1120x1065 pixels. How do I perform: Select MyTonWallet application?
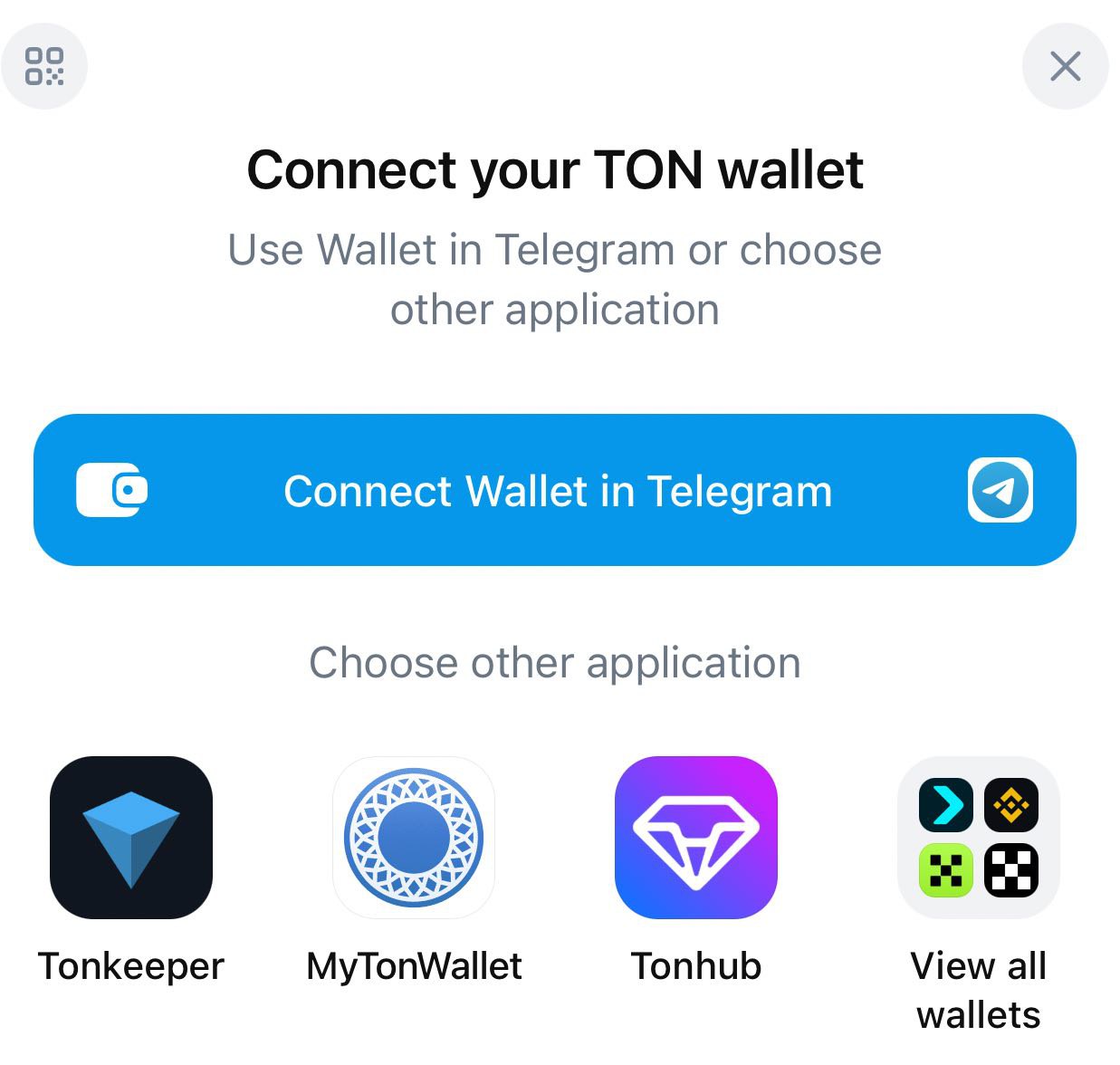414,838
